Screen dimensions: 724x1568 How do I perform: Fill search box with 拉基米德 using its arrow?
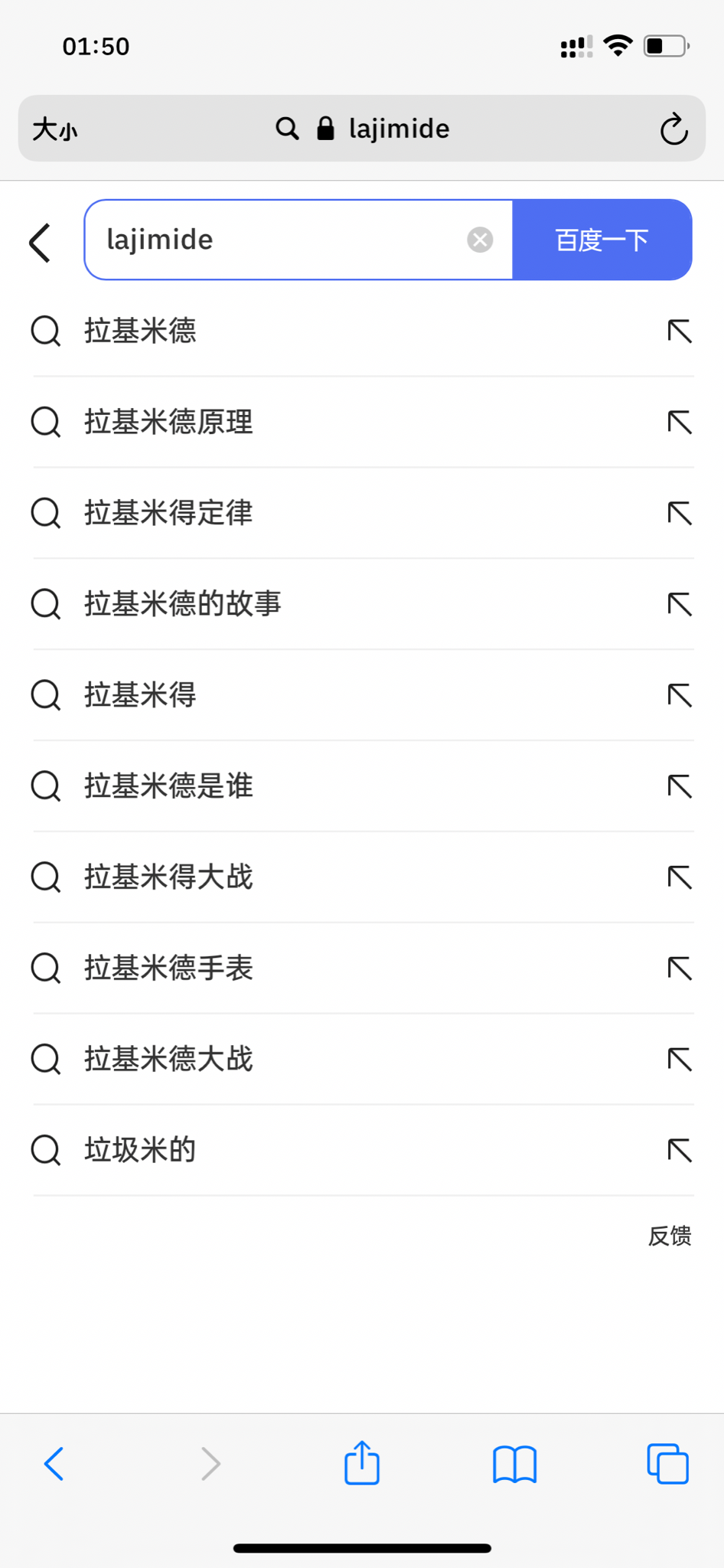coord(680,332)
